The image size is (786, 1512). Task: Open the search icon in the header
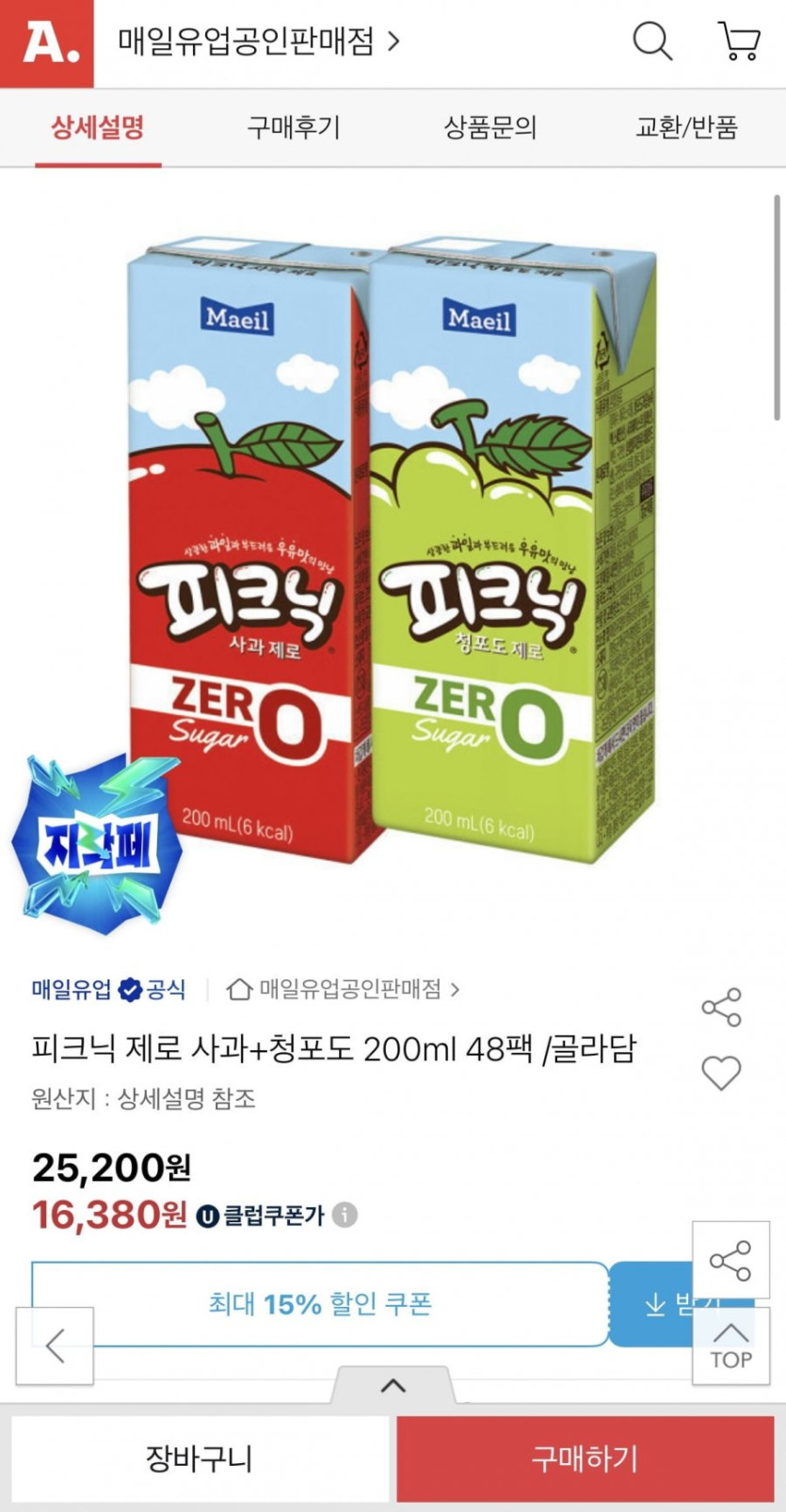coord(651,41)
